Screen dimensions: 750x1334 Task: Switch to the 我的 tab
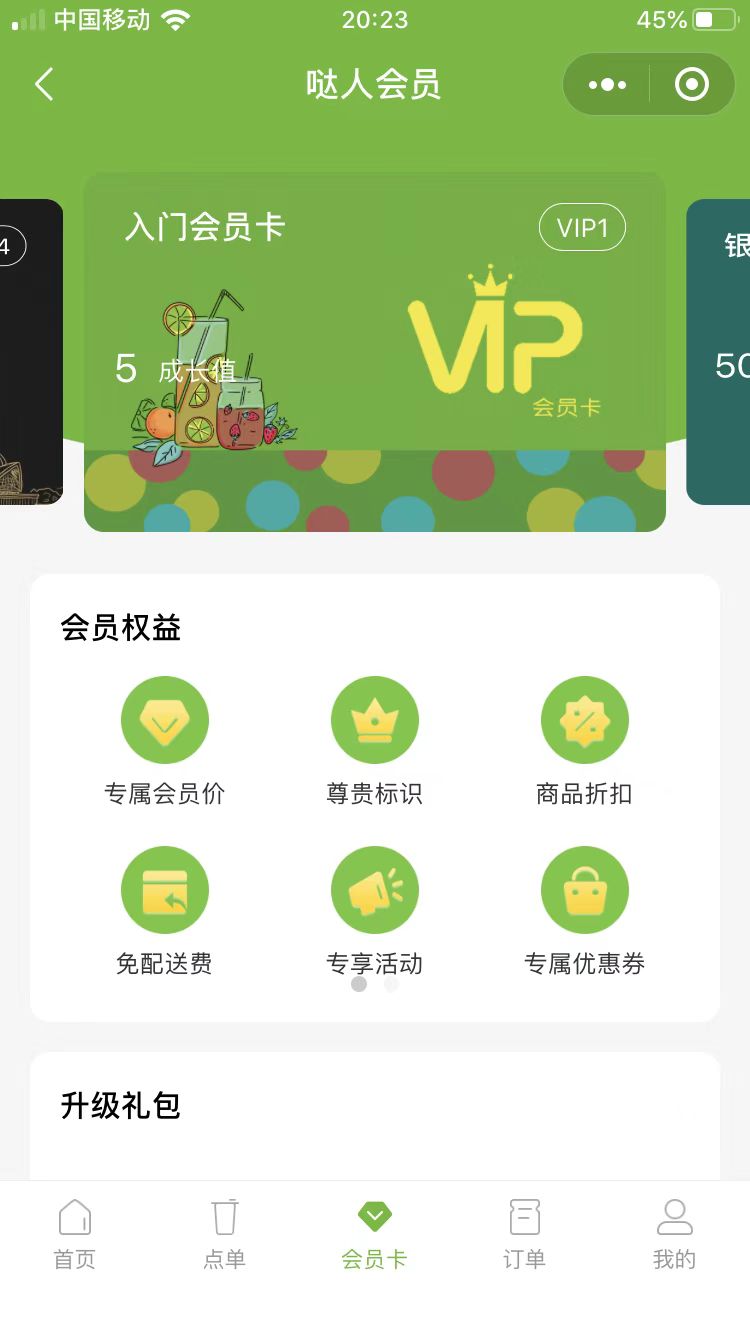point(675,1234)
